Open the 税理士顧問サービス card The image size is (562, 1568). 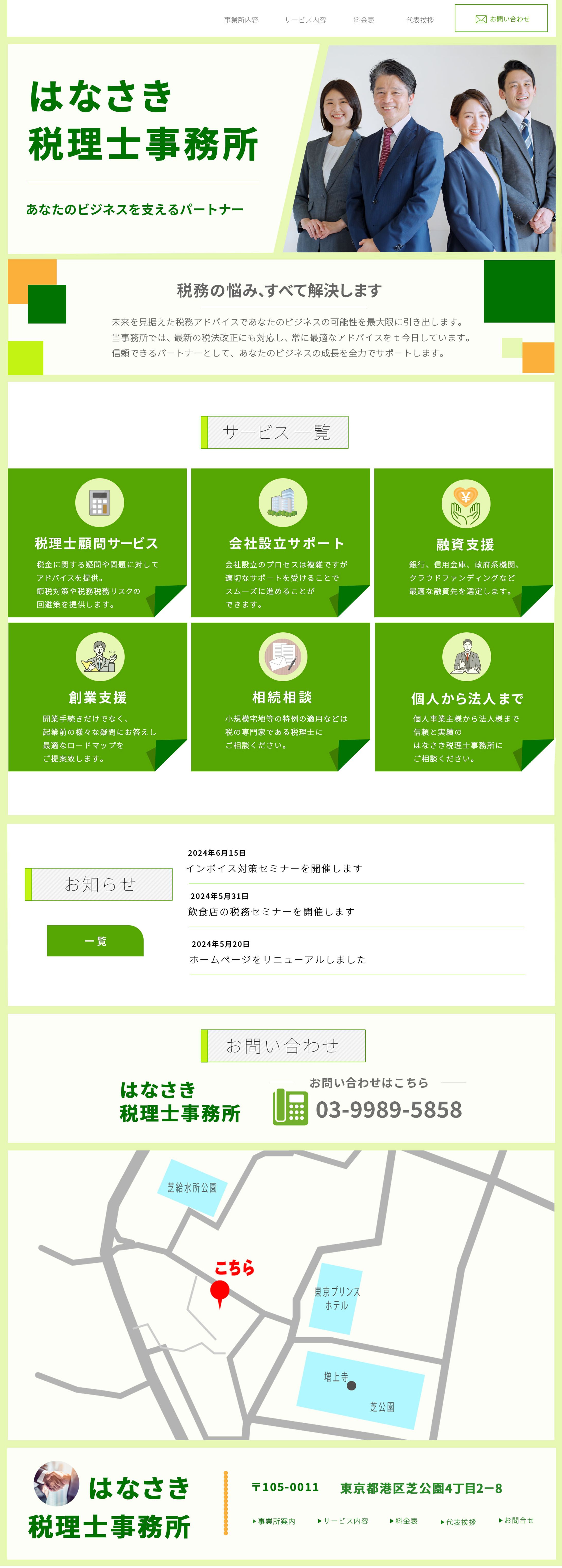(x=97, y=543)
